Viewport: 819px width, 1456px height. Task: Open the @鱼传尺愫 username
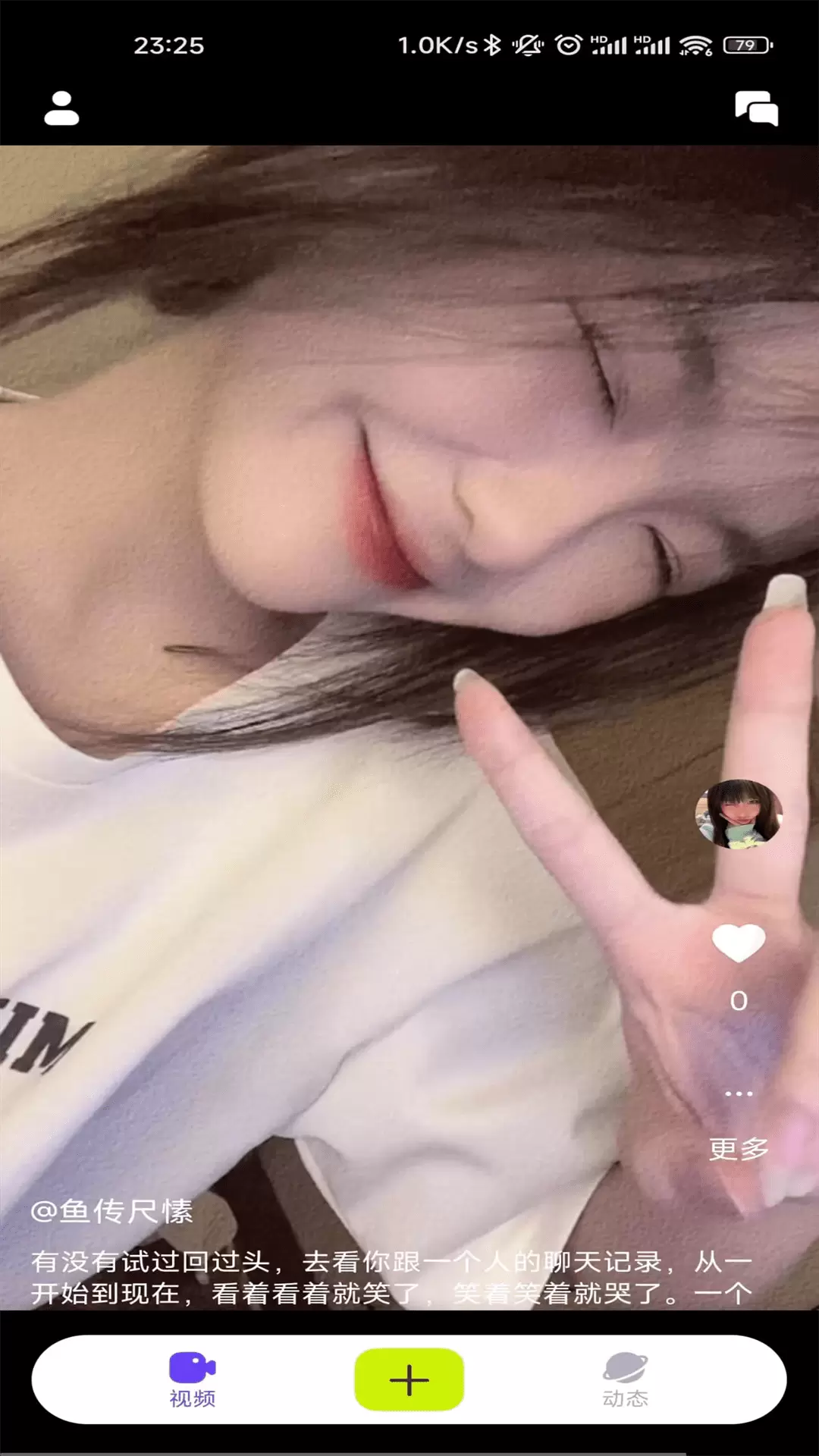click(111, 1211)
